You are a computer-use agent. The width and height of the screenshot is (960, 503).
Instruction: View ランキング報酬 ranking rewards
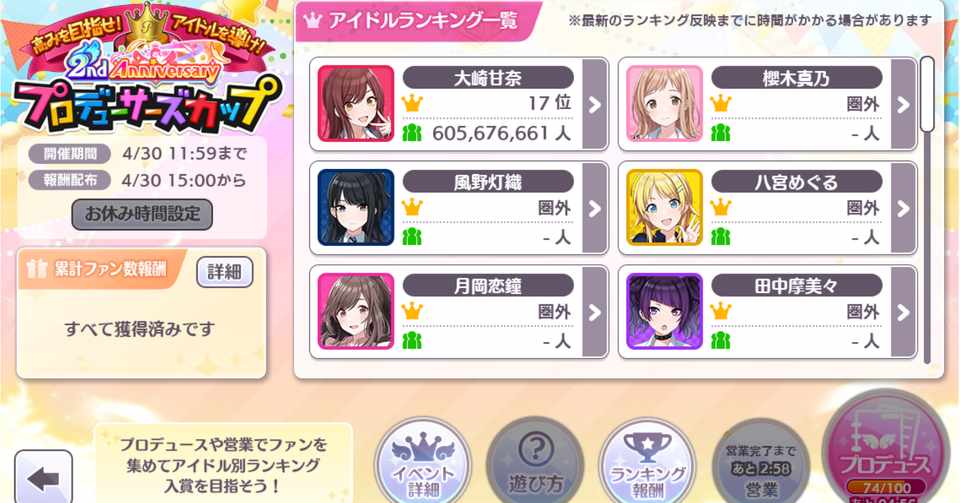(647, 463)
